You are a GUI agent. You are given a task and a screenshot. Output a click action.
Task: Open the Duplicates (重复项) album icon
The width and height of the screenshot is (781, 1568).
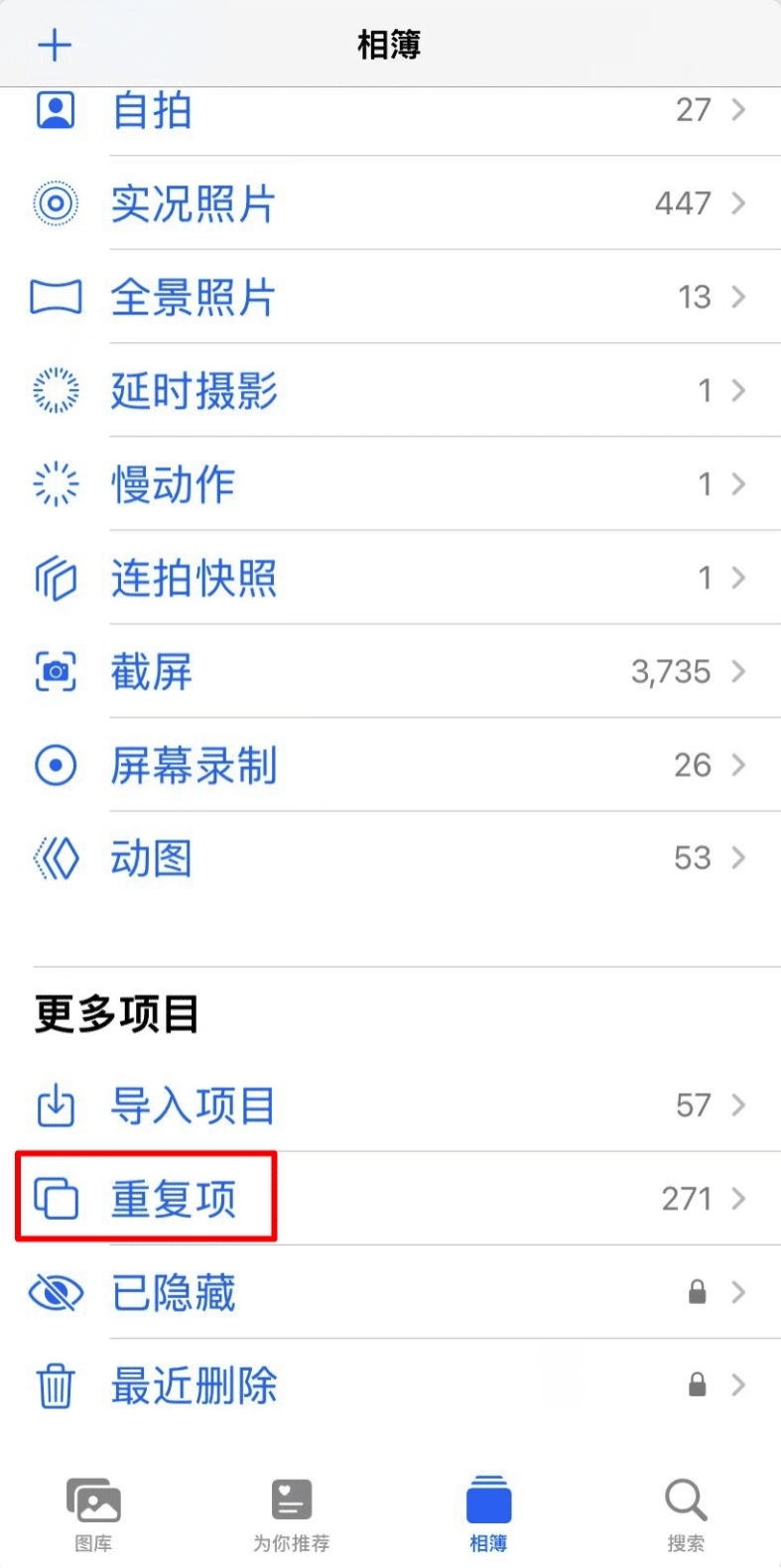(x=56, y=1198)
